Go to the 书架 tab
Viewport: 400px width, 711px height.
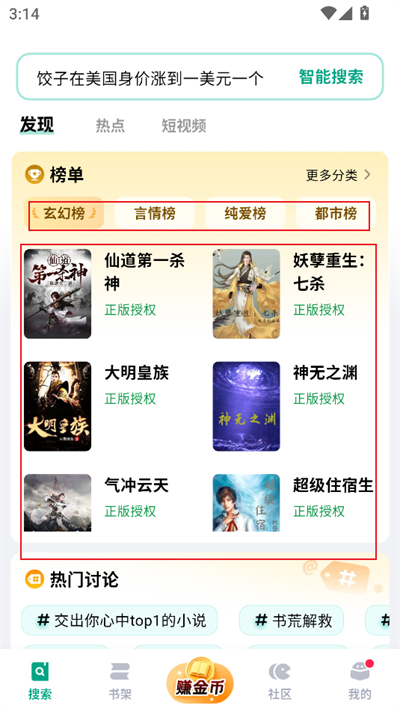click(120, 680)
